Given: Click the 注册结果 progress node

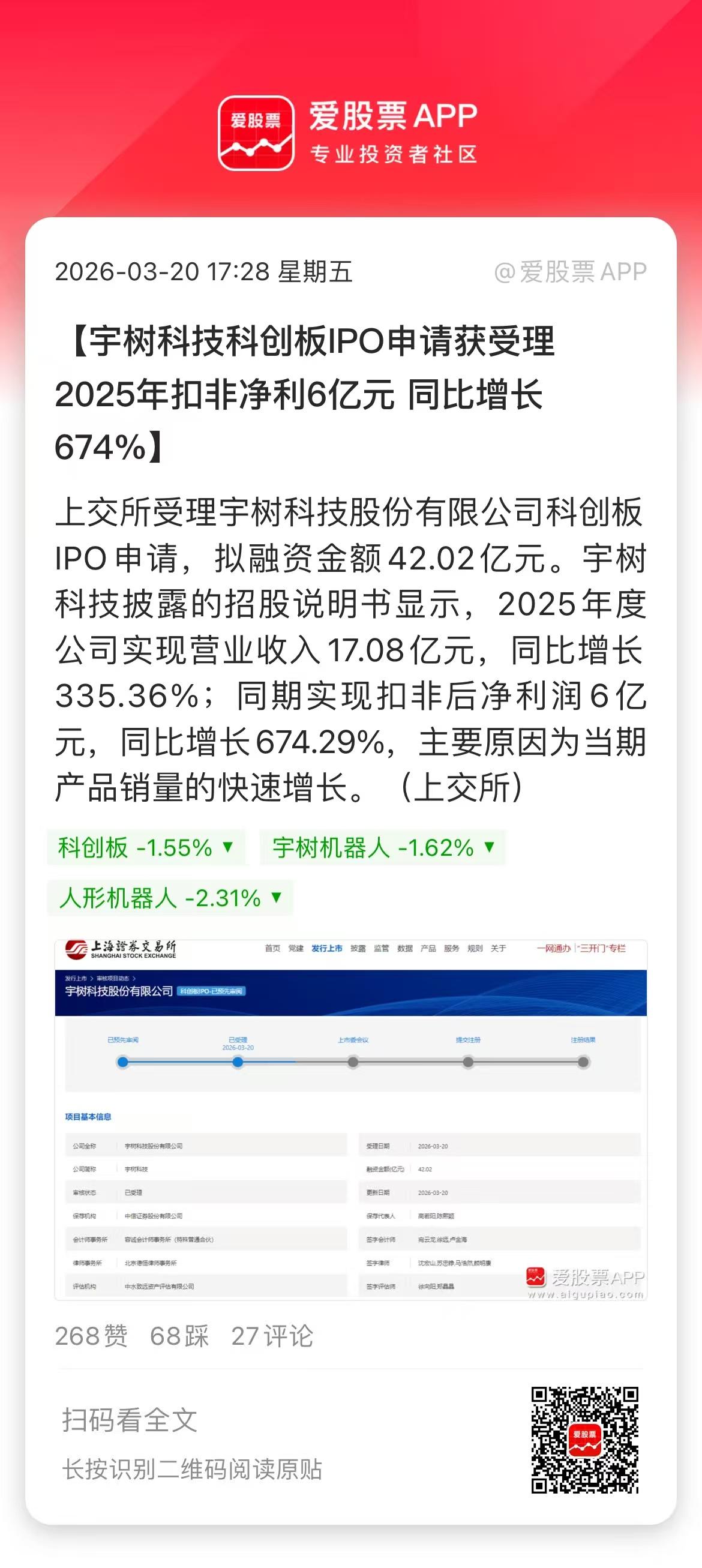Looking at the screenshot, I should pyautogui.click(x=583, y=1063).
